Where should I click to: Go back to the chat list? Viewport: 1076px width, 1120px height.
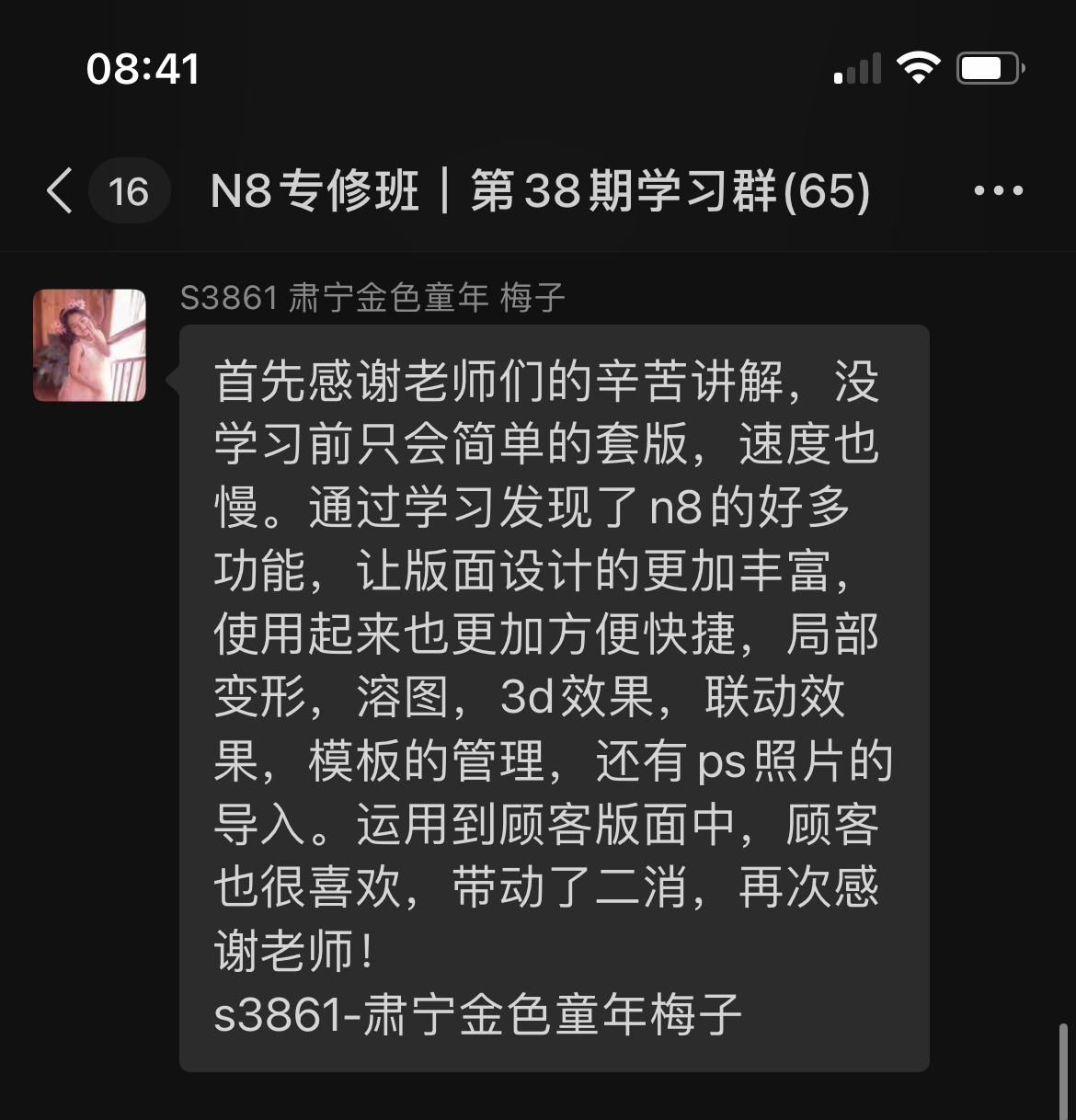61,191
